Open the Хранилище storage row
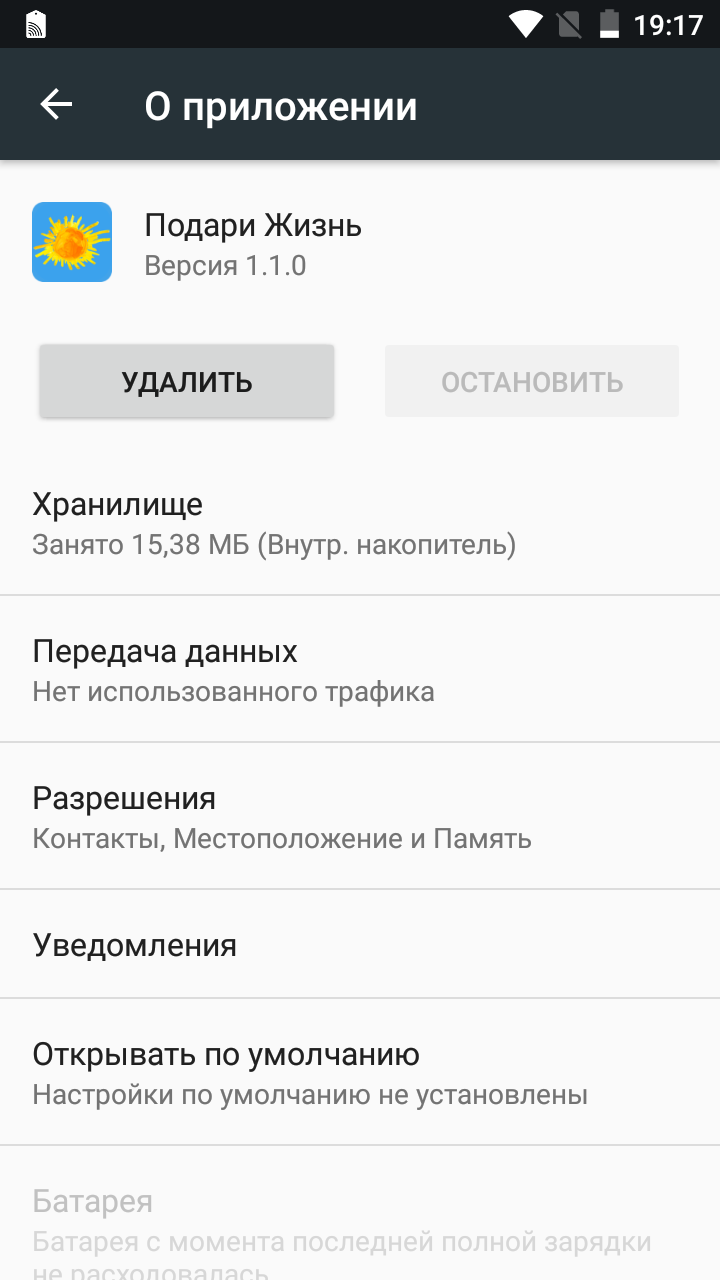The image size is (720, 1280). (360, 524)
